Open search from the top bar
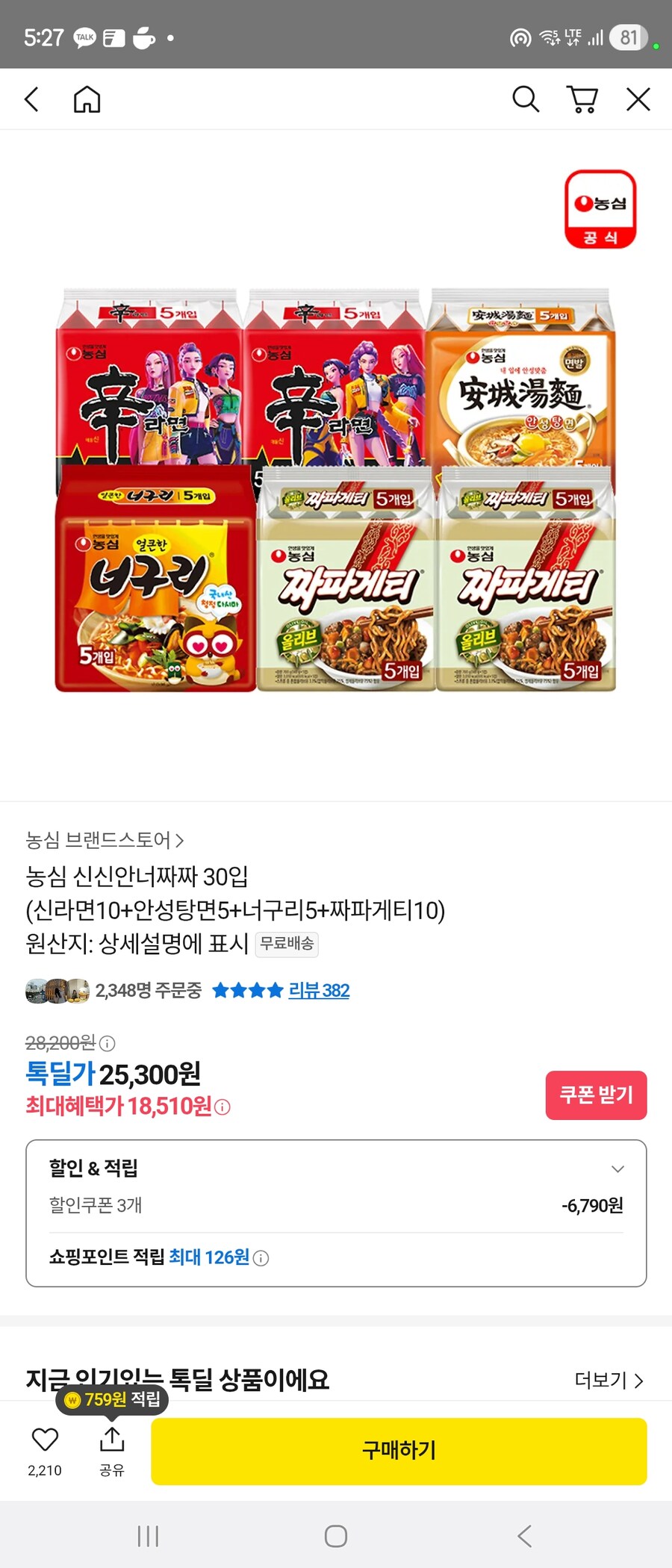Viewport: 672px width, 1568px height. (x=526, y=99)
